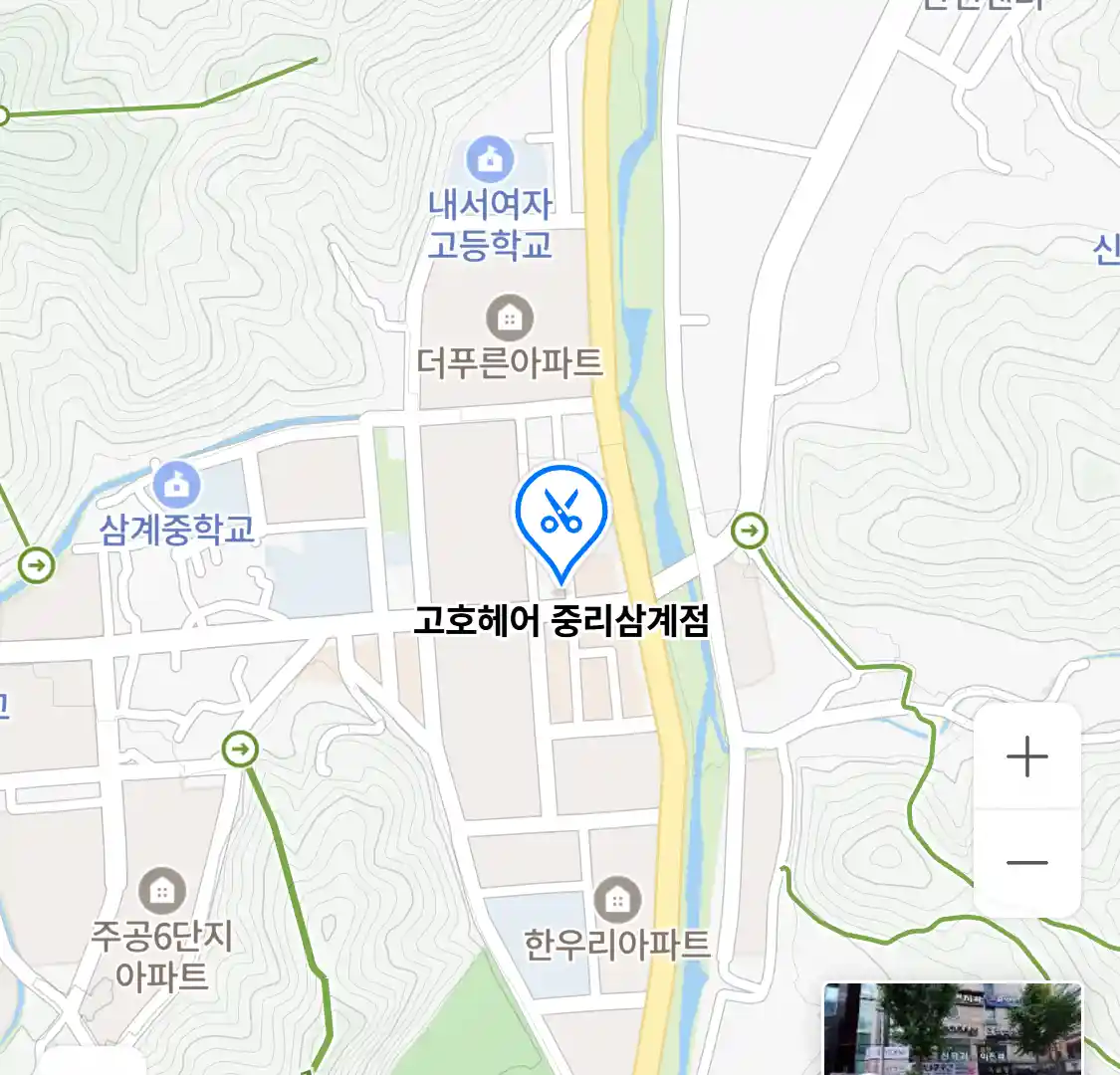This screenshot has width=1120, height=1075.
Task: Tap the 고호헤어 중리삼계점 scissors pin
Action: point(560,516)
